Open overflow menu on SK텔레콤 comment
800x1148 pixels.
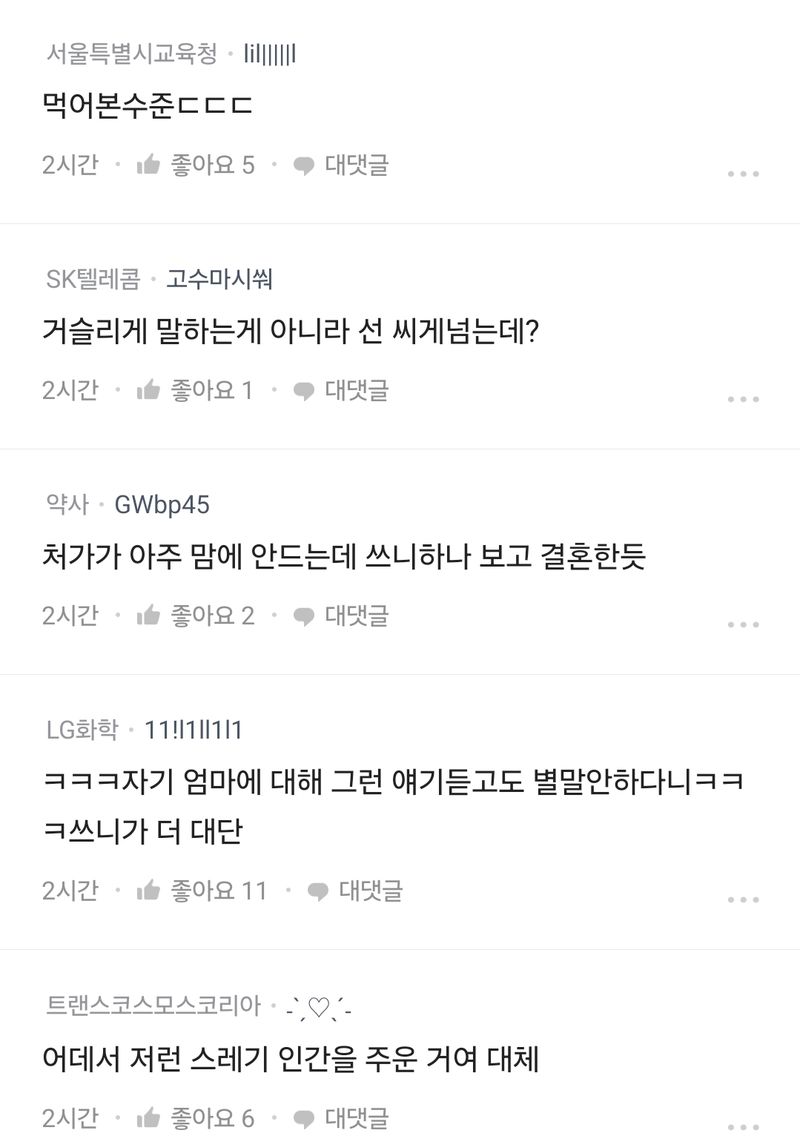pyautogui.click(x=743, y=399)
